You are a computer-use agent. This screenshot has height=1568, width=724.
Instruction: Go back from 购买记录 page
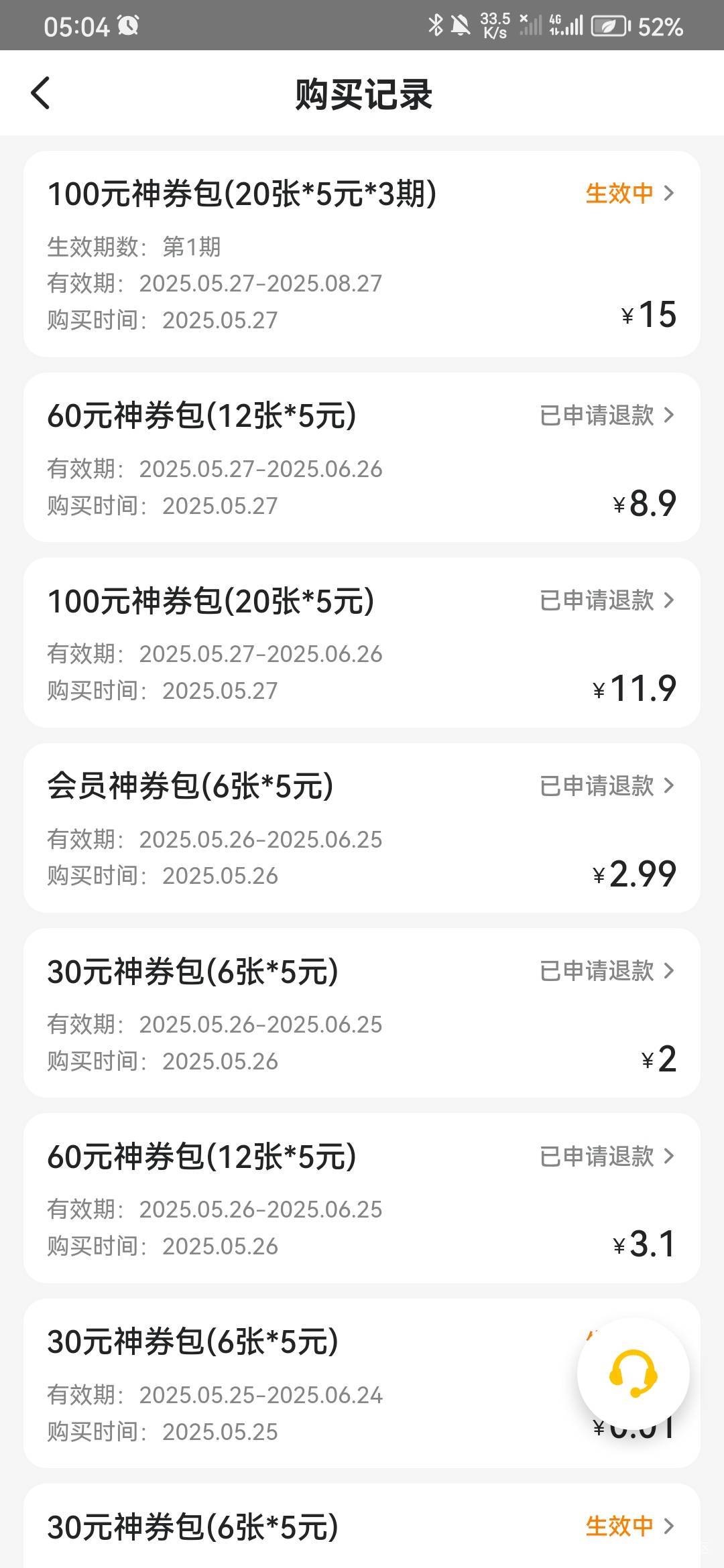pyautogui.click(x=40, y=93)
